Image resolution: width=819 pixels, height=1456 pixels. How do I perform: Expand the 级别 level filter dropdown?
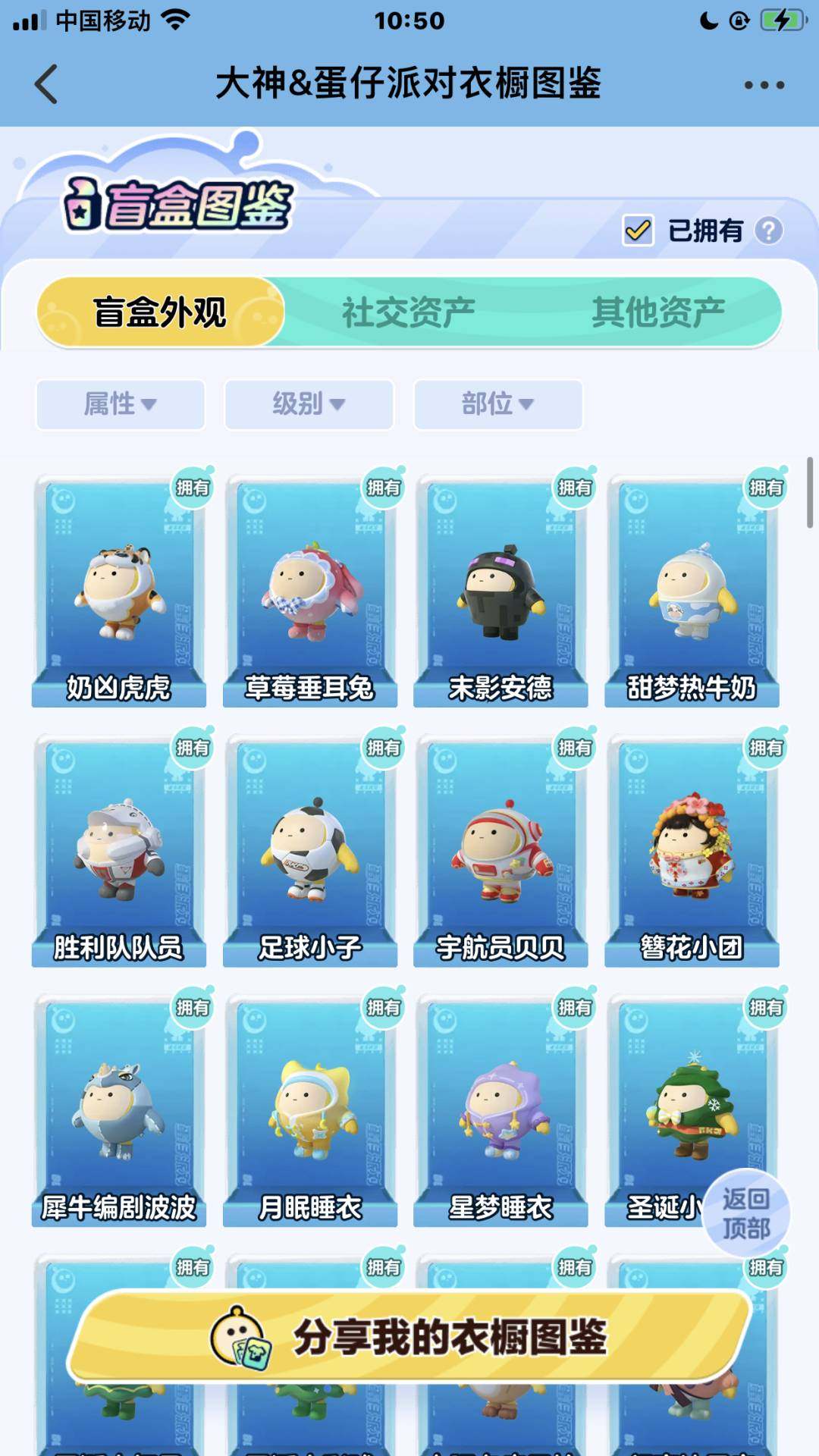tap(308, 406)
